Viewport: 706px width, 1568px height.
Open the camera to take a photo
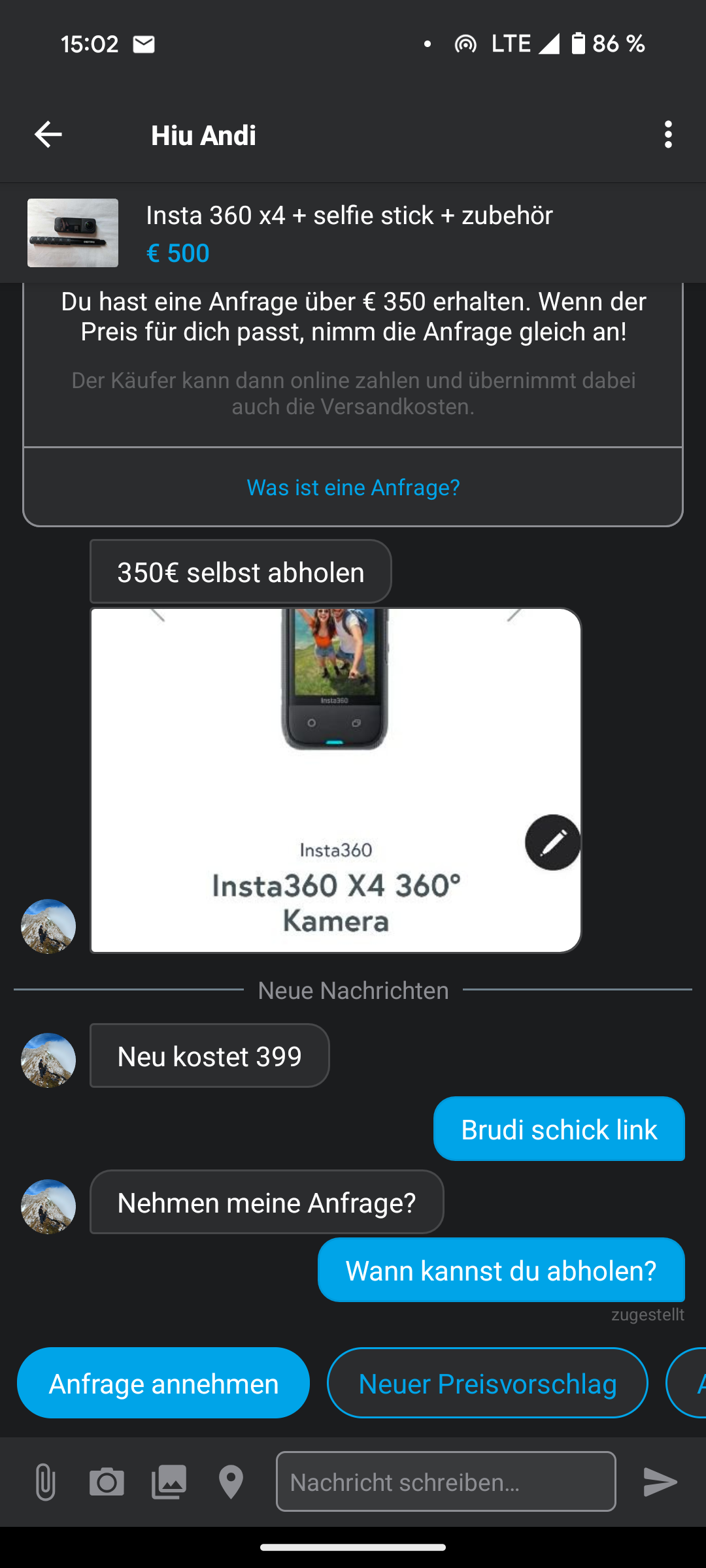tap(107, 1482)
